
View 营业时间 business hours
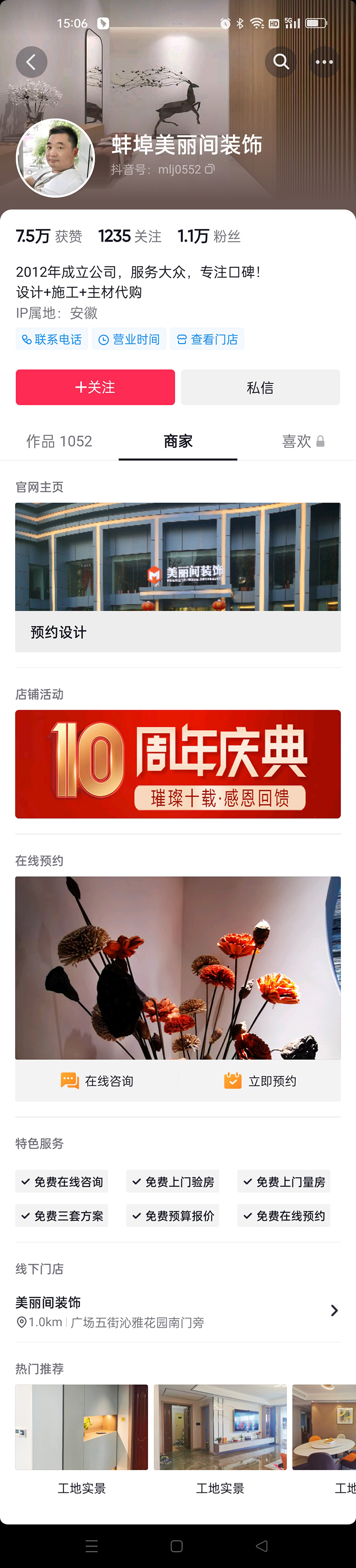point(129,339)
